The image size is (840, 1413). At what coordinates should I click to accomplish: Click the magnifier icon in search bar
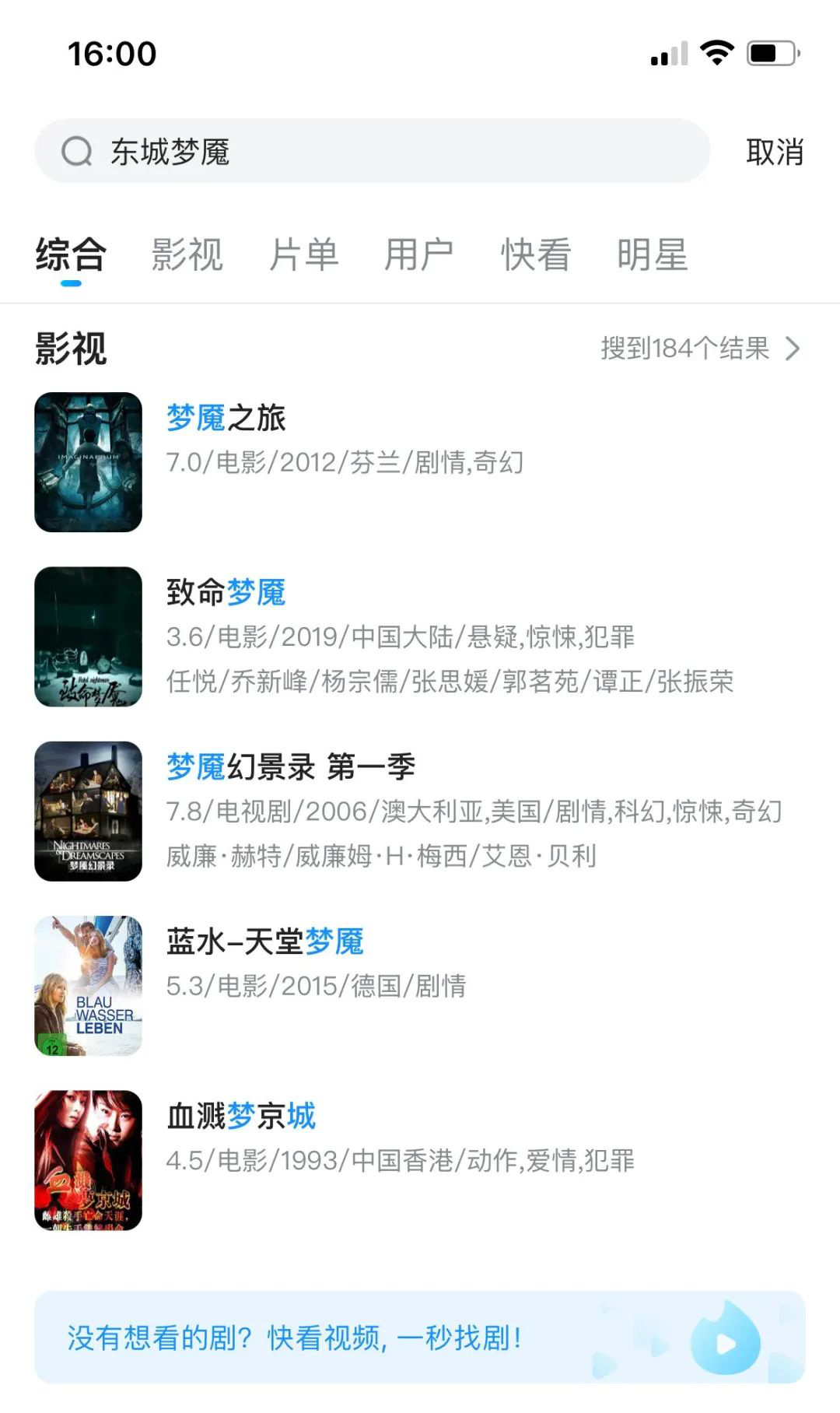click(75, 151)
